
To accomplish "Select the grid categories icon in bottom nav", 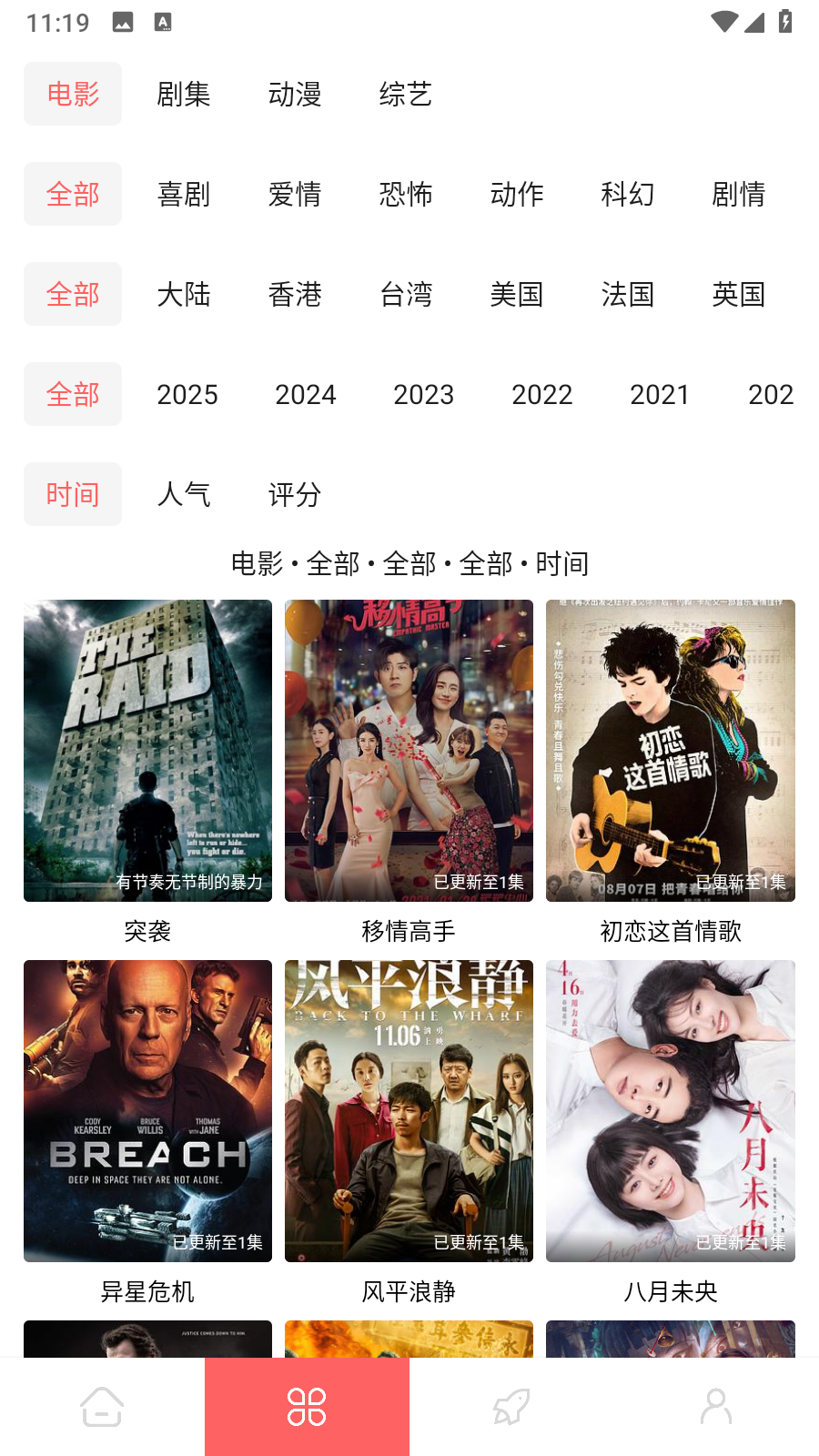I will coord(307,1406).
